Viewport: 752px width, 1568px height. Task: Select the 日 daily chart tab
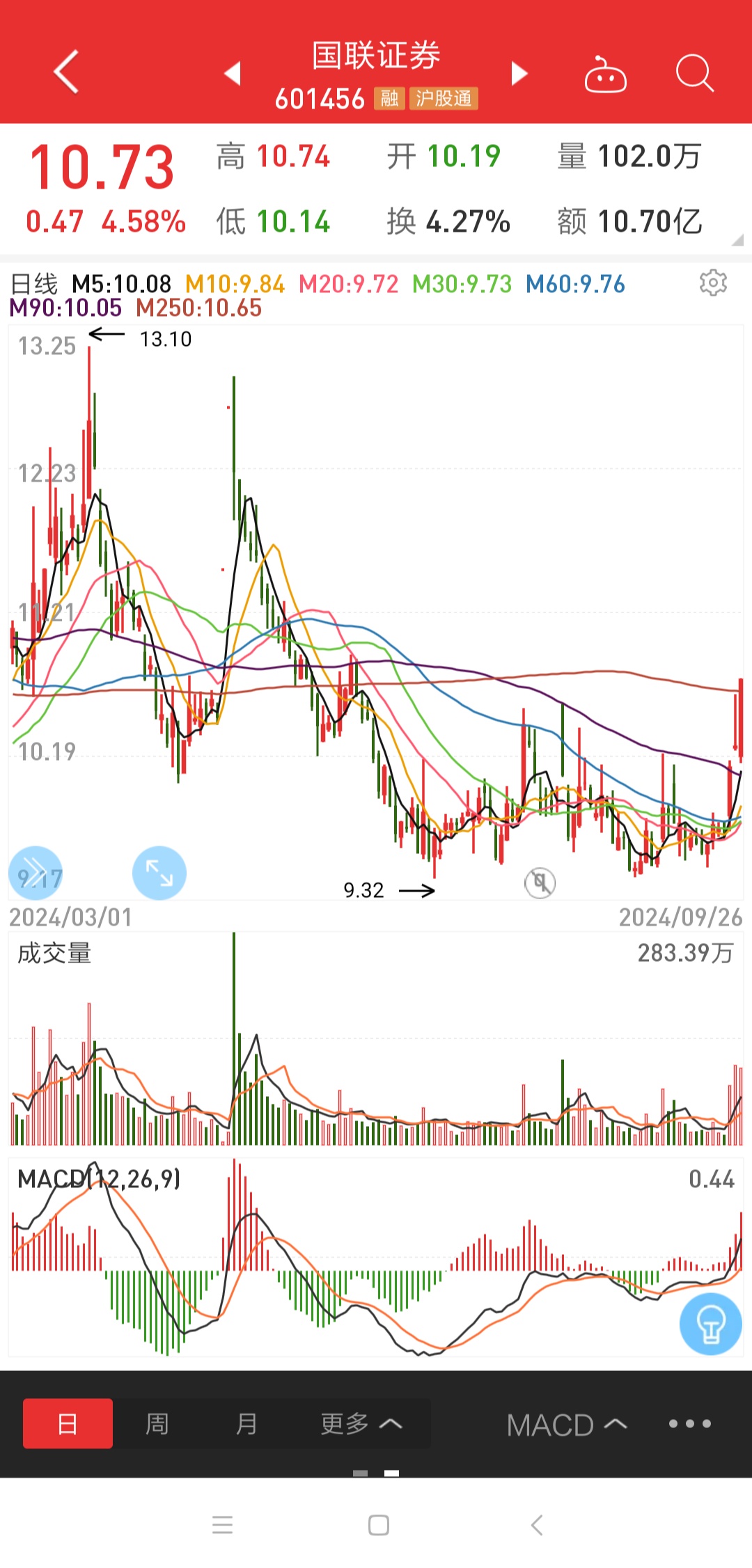click(x=68, y=1423)
